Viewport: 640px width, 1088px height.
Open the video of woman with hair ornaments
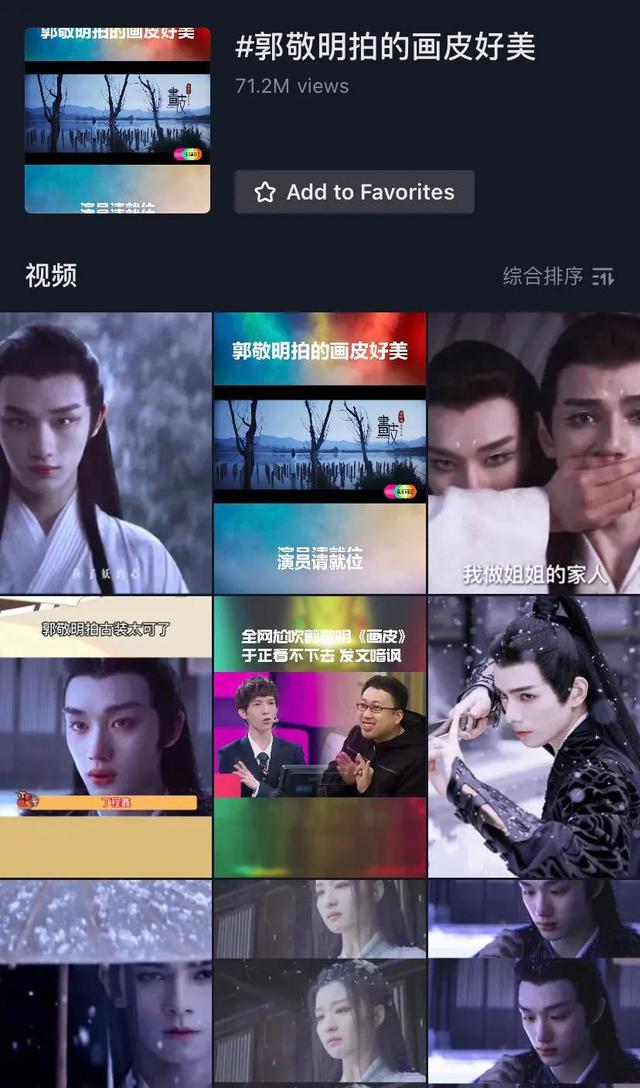[x=319, y=984]
